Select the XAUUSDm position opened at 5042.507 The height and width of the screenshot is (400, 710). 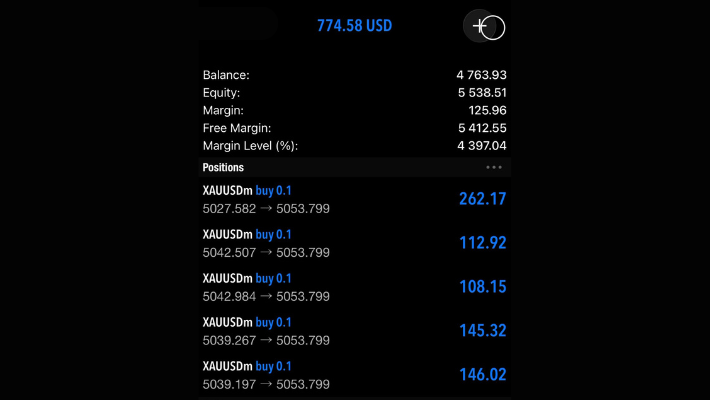pyautogui.click(x=354, y=243)
